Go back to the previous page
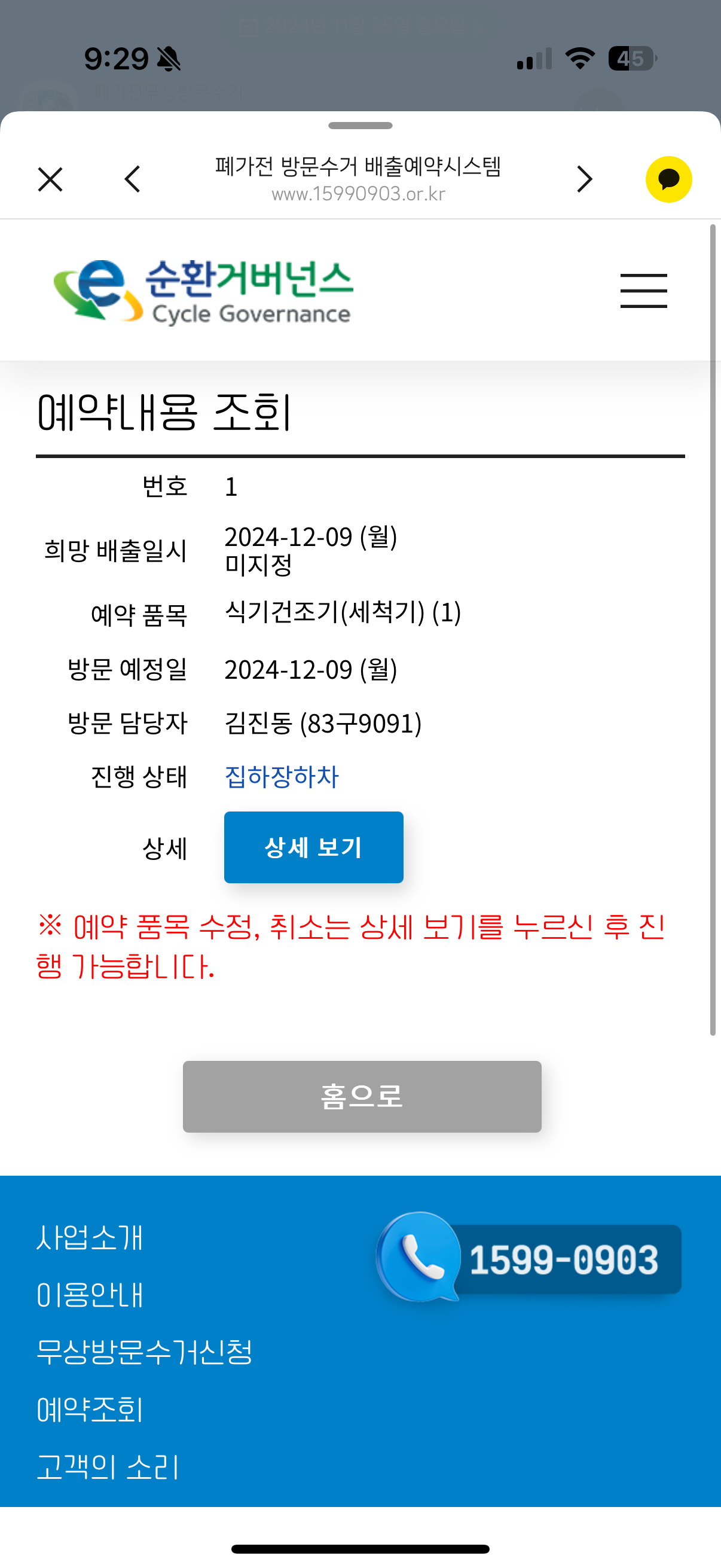Viewport: 721px width, 1568px height. pos(133,179)
